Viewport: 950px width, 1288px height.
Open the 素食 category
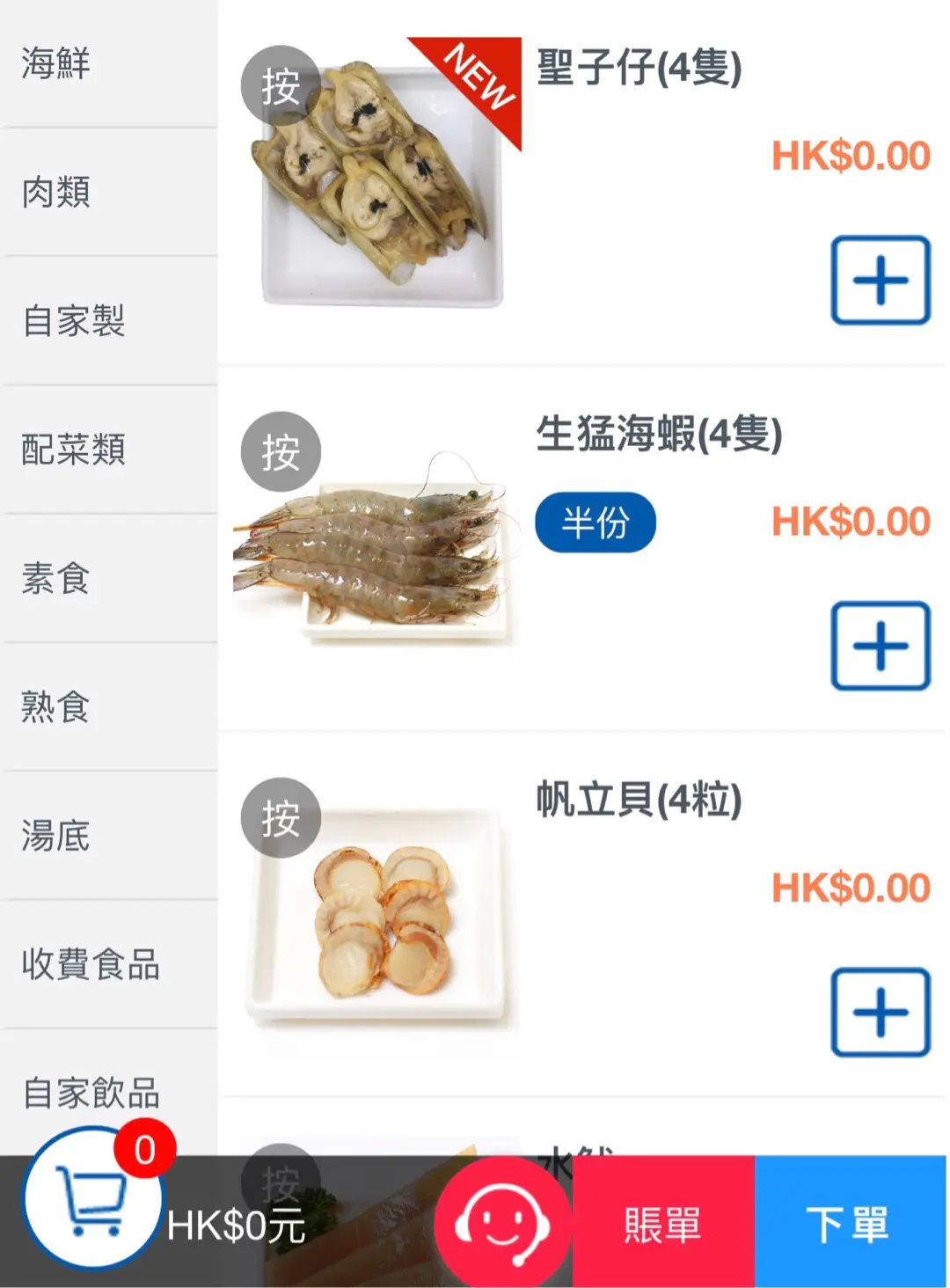click(56, 578)
